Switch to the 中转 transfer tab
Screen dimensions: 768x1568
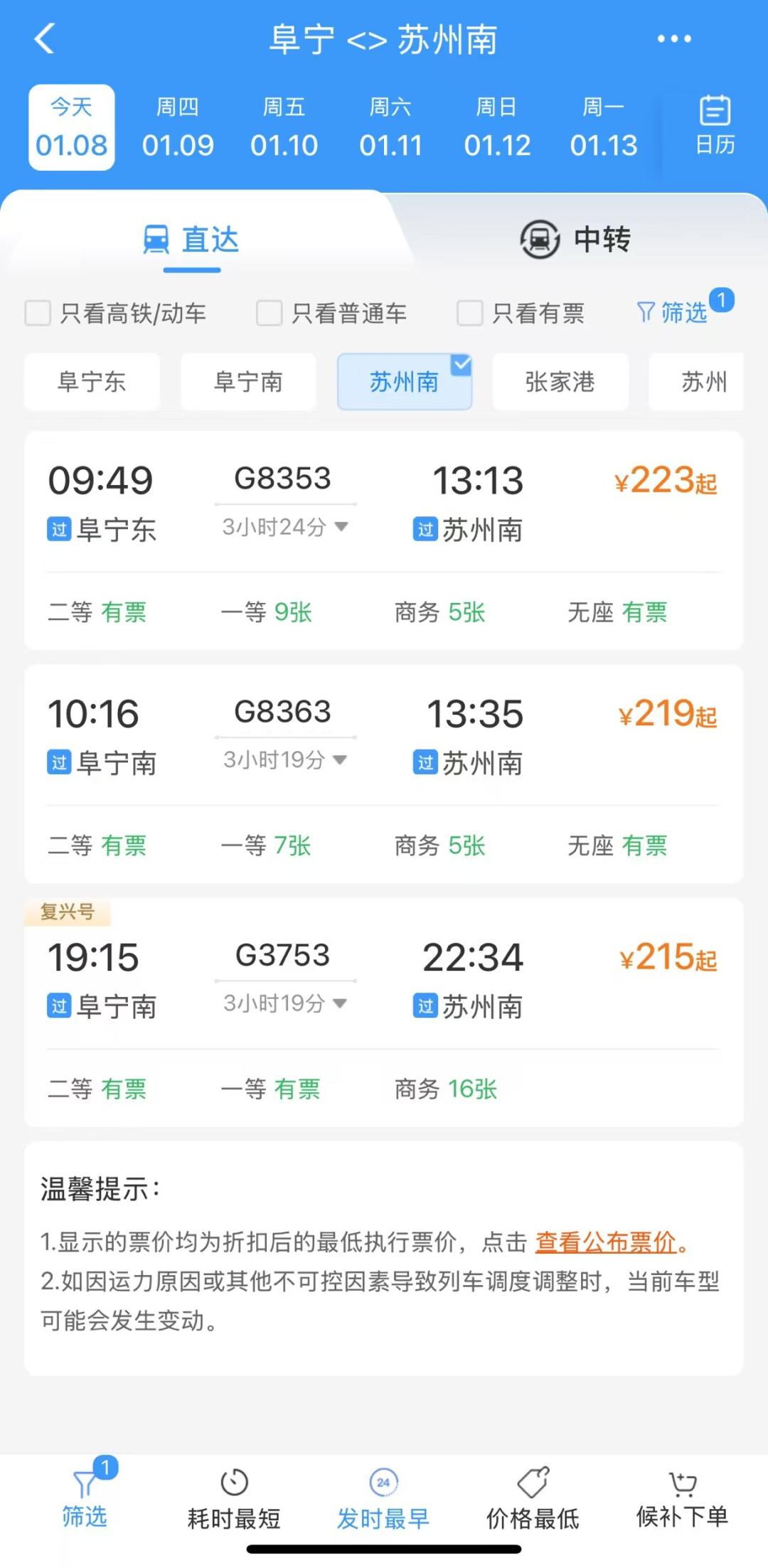pos(576,240)
